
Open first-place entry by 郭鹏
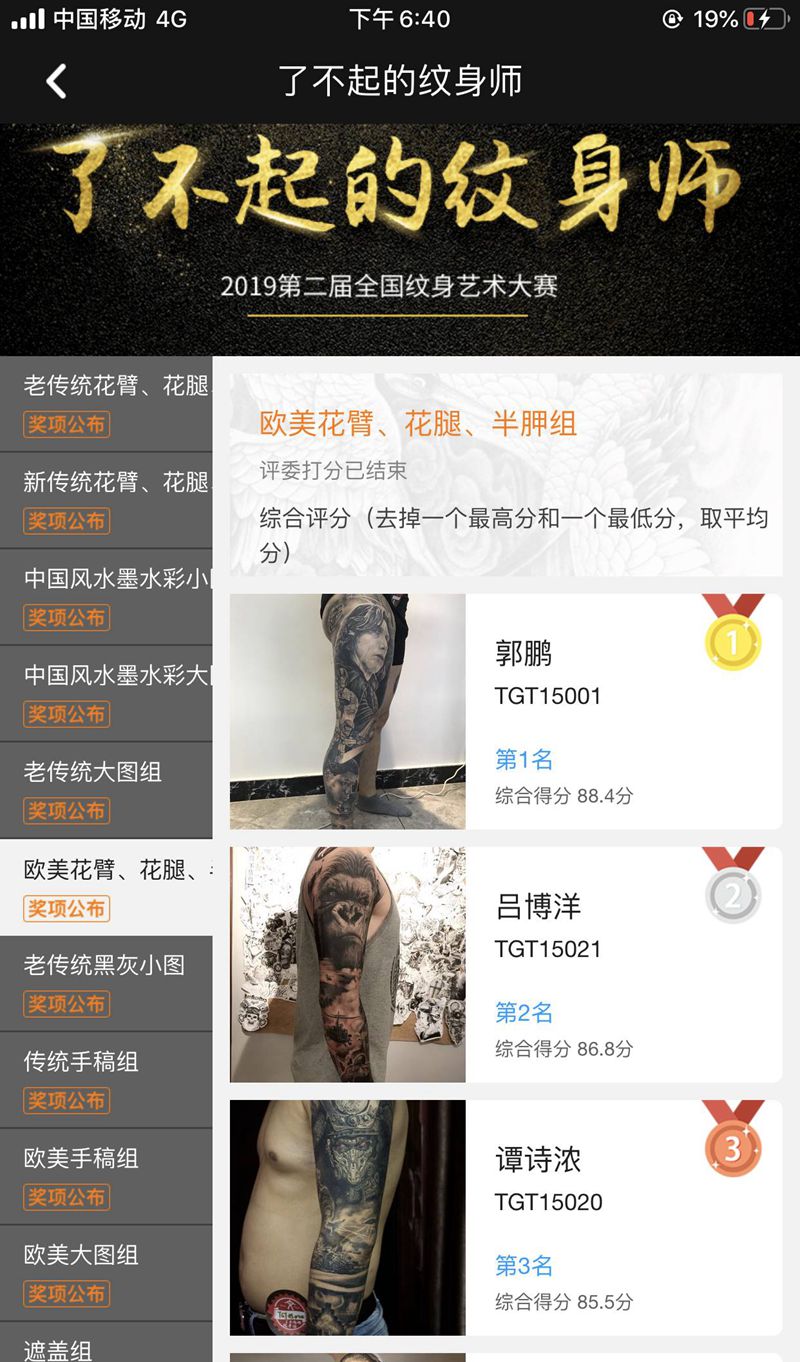[505, 711]
